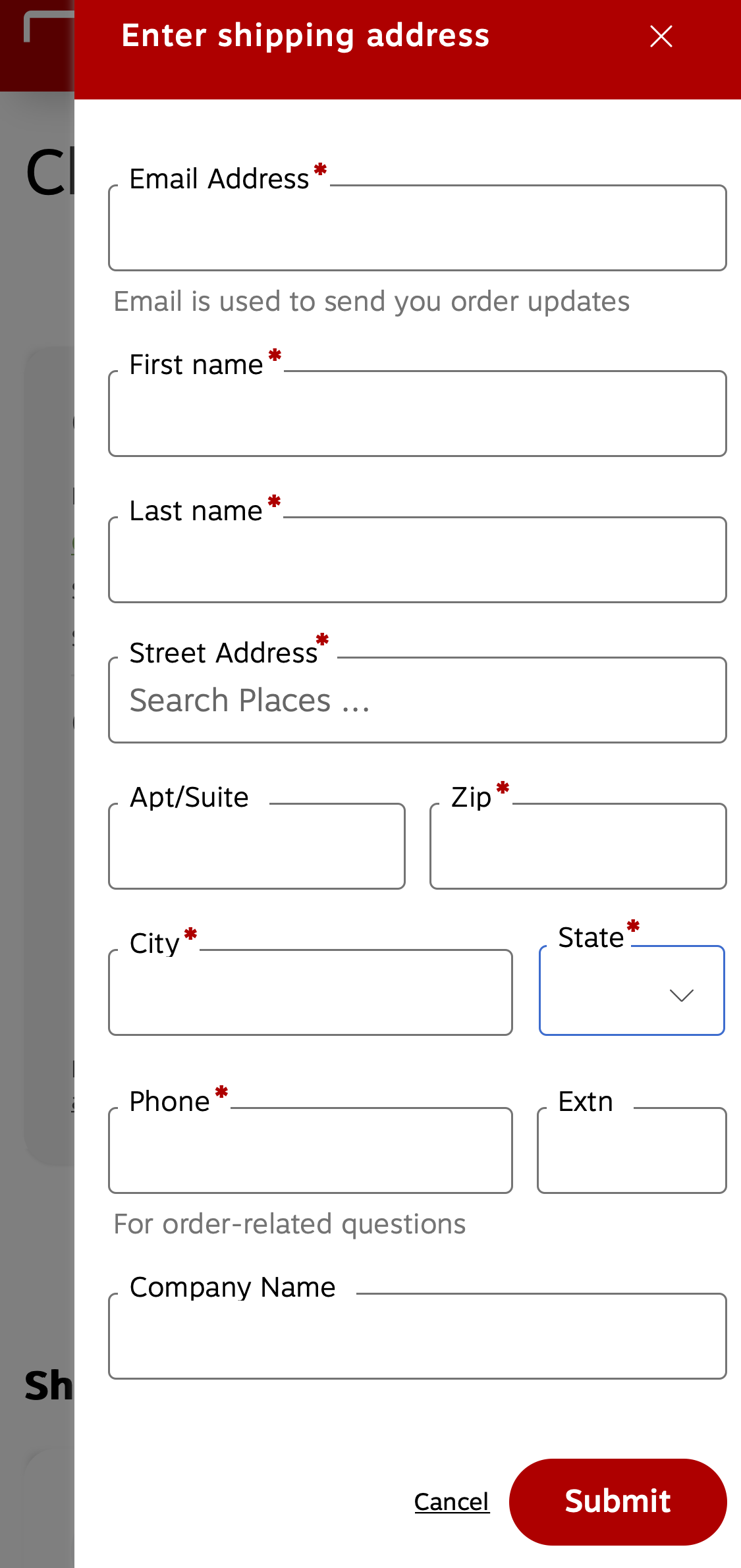This screenshot has width=741, height=1568.
Task: Click the Last name input field
Action: [x=418, y=560]
